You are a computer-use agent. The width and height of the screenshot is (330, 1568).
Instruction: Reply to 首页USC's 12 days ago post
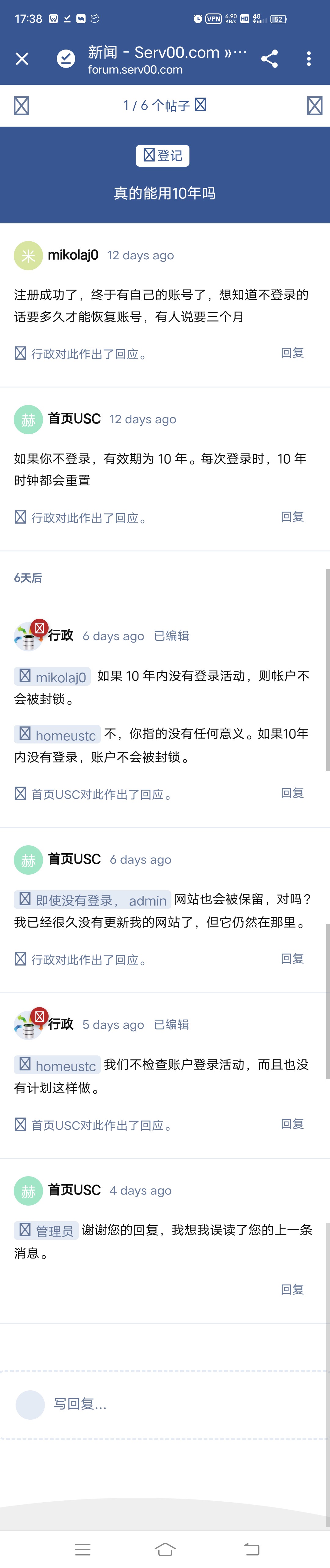[292, 516]
